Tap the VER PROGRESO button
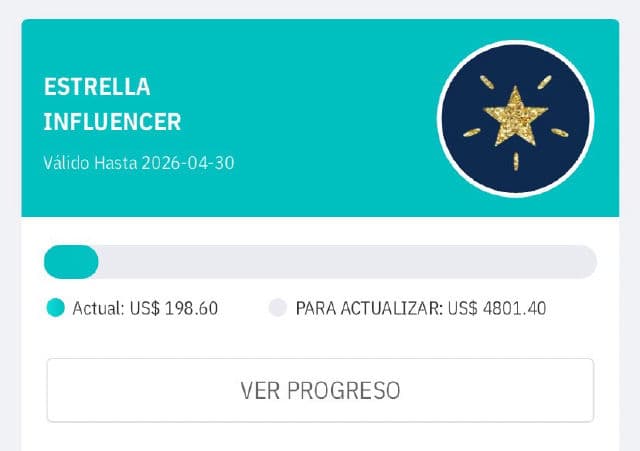640x451 pixels. [320, 390]
